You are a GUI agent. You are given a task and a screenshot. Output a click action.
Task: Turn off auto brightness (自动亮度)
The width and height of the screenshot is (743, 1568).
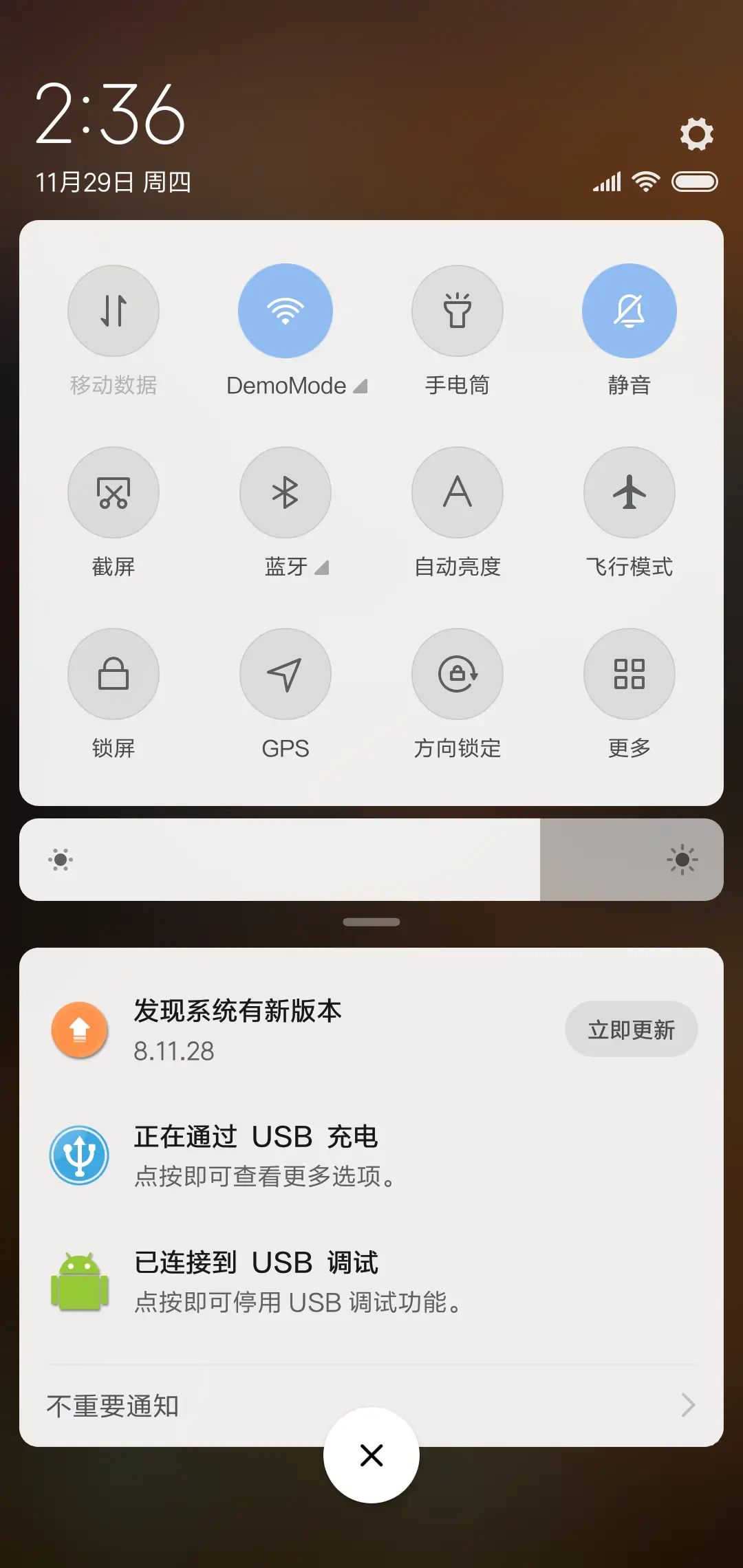(457, 492)
